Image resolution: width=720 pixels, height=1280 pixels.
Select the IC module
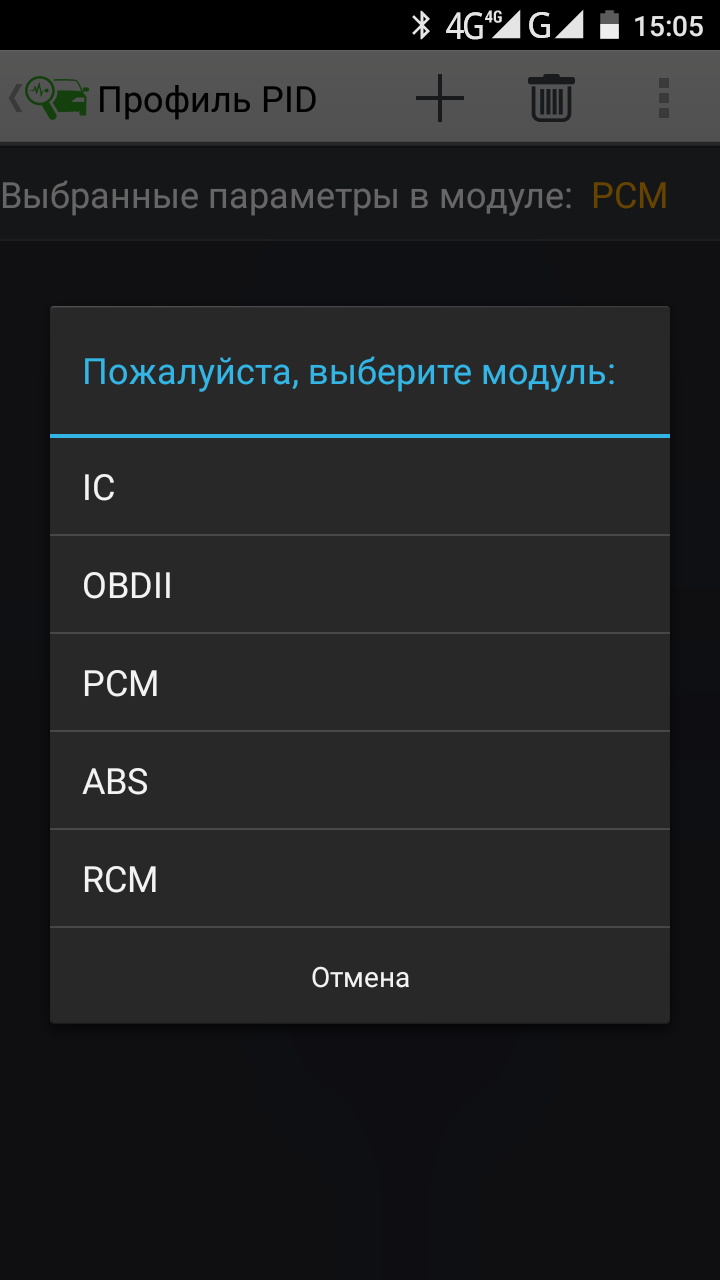click(x=360, y=487)
